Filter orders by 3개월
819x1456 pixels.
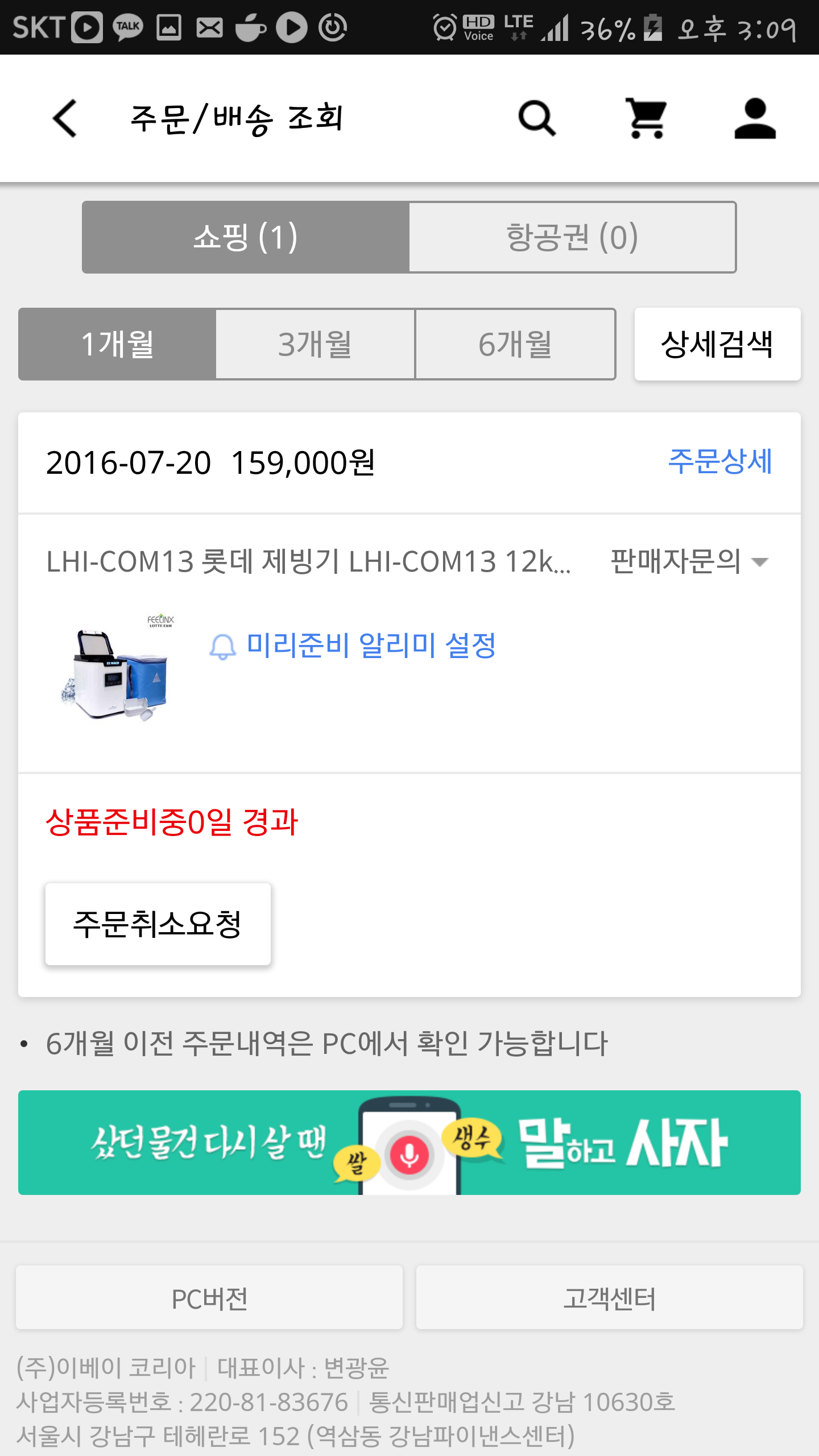click(x=315, y=344)
